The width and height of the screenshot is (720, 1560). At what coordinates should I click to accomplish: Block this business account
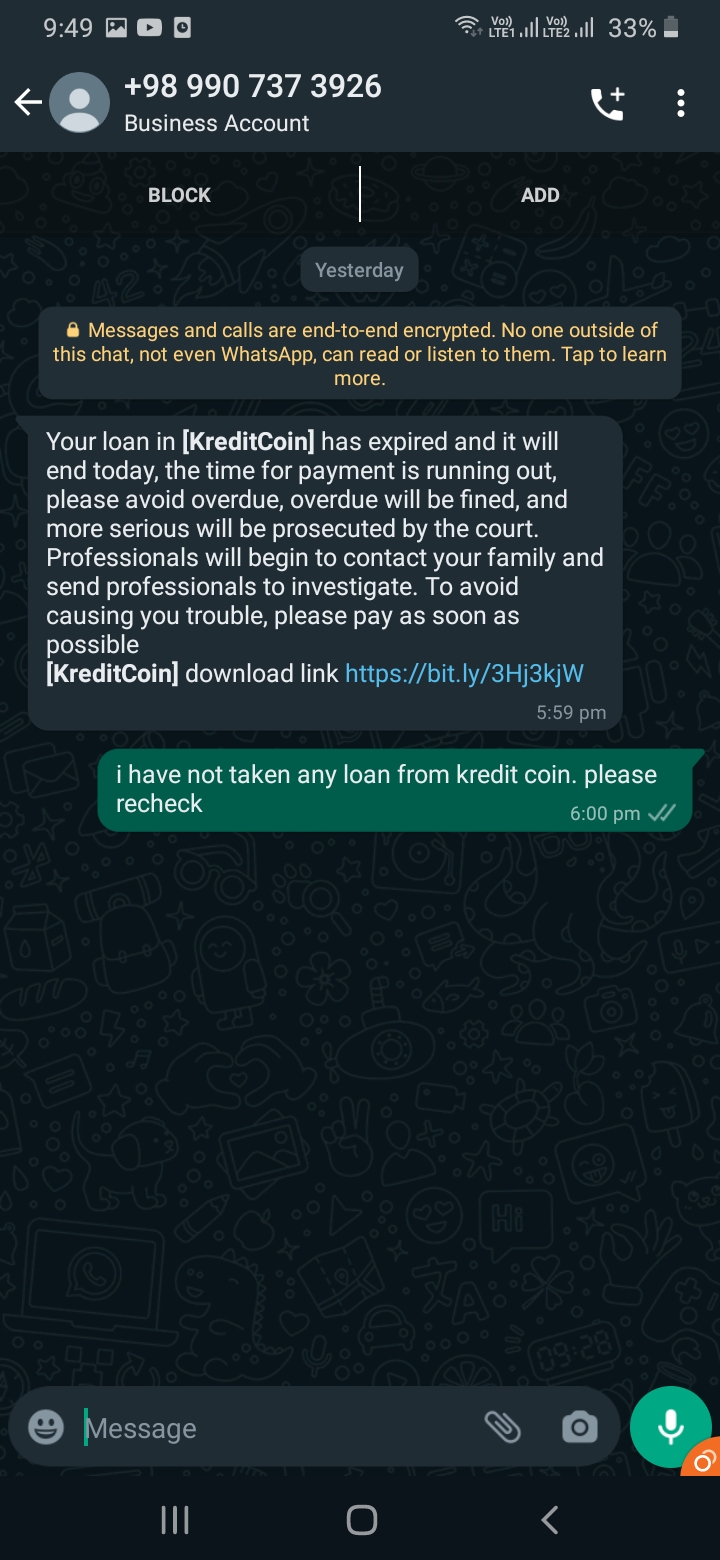tap(179, 195)
